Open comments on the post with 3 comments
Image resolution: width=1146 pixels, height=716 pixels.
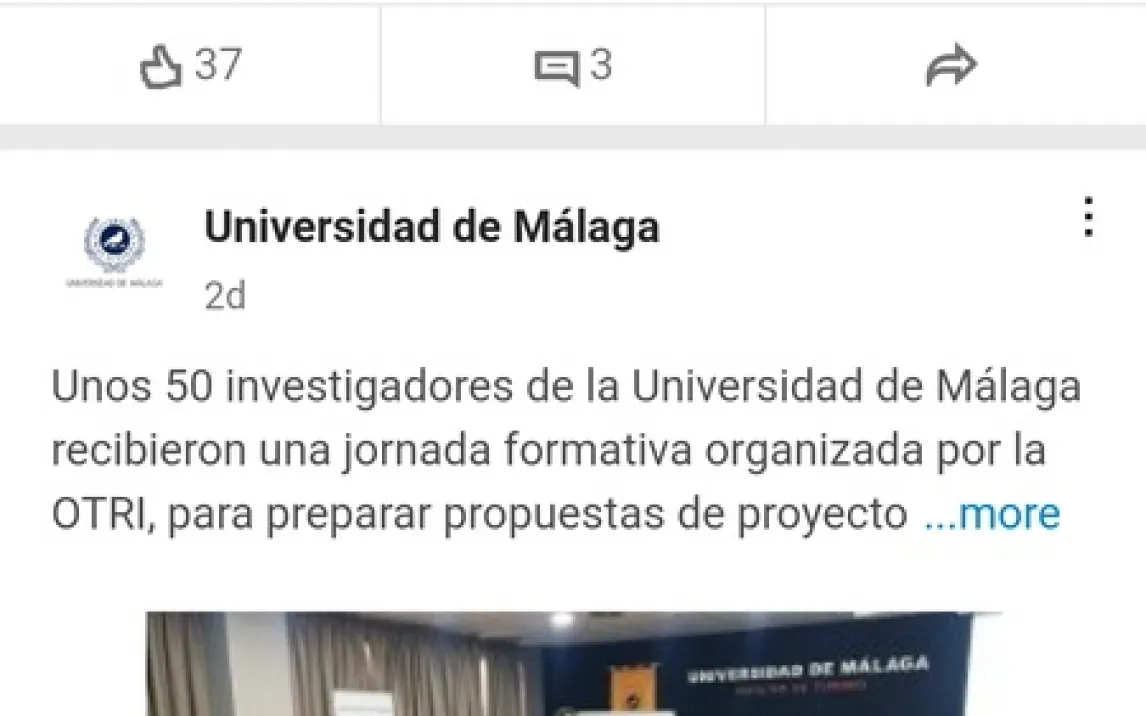click(572, 66)
